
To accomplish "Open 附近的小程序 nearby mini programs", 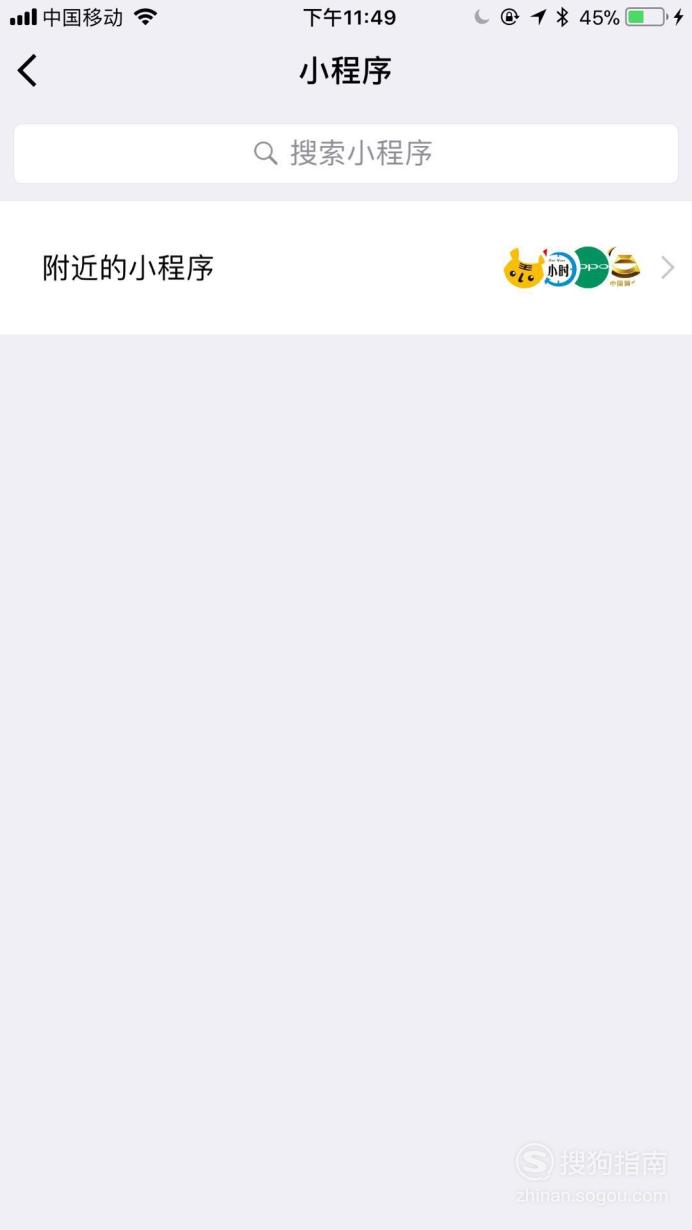I will [346, 268].
